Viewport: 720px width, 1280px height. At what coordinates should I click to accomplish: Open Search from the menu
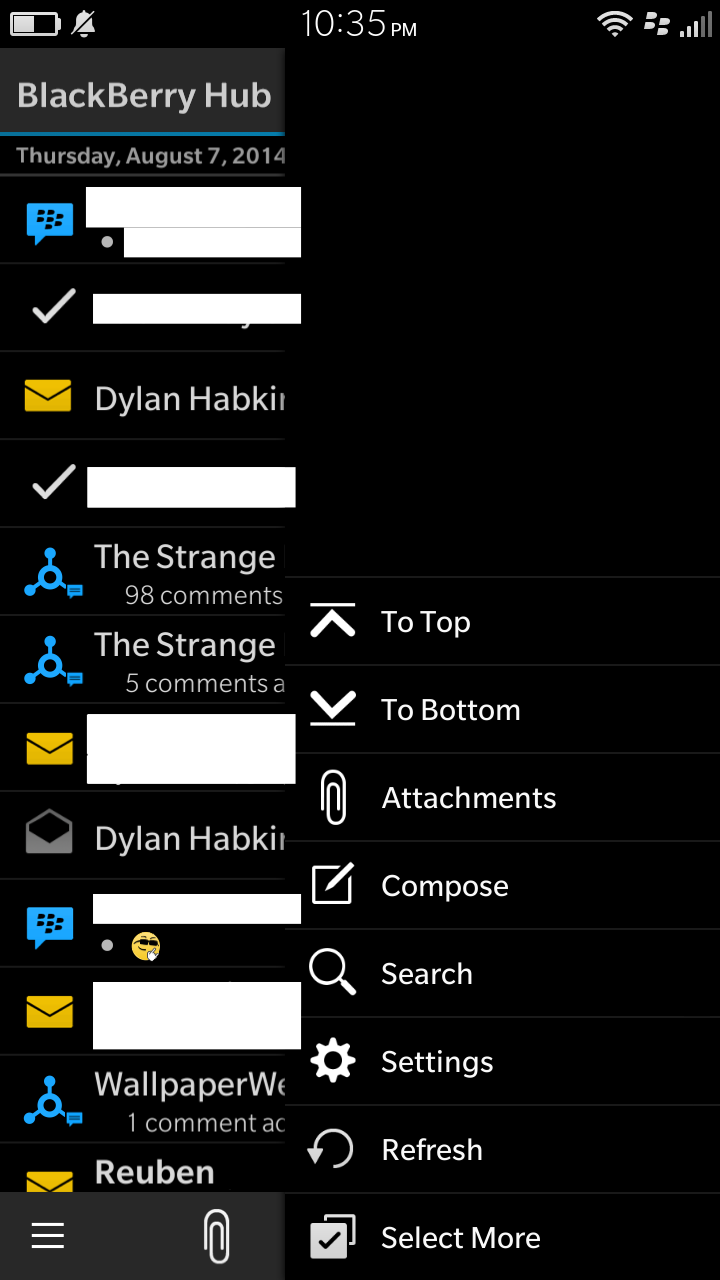click(502, 973)
